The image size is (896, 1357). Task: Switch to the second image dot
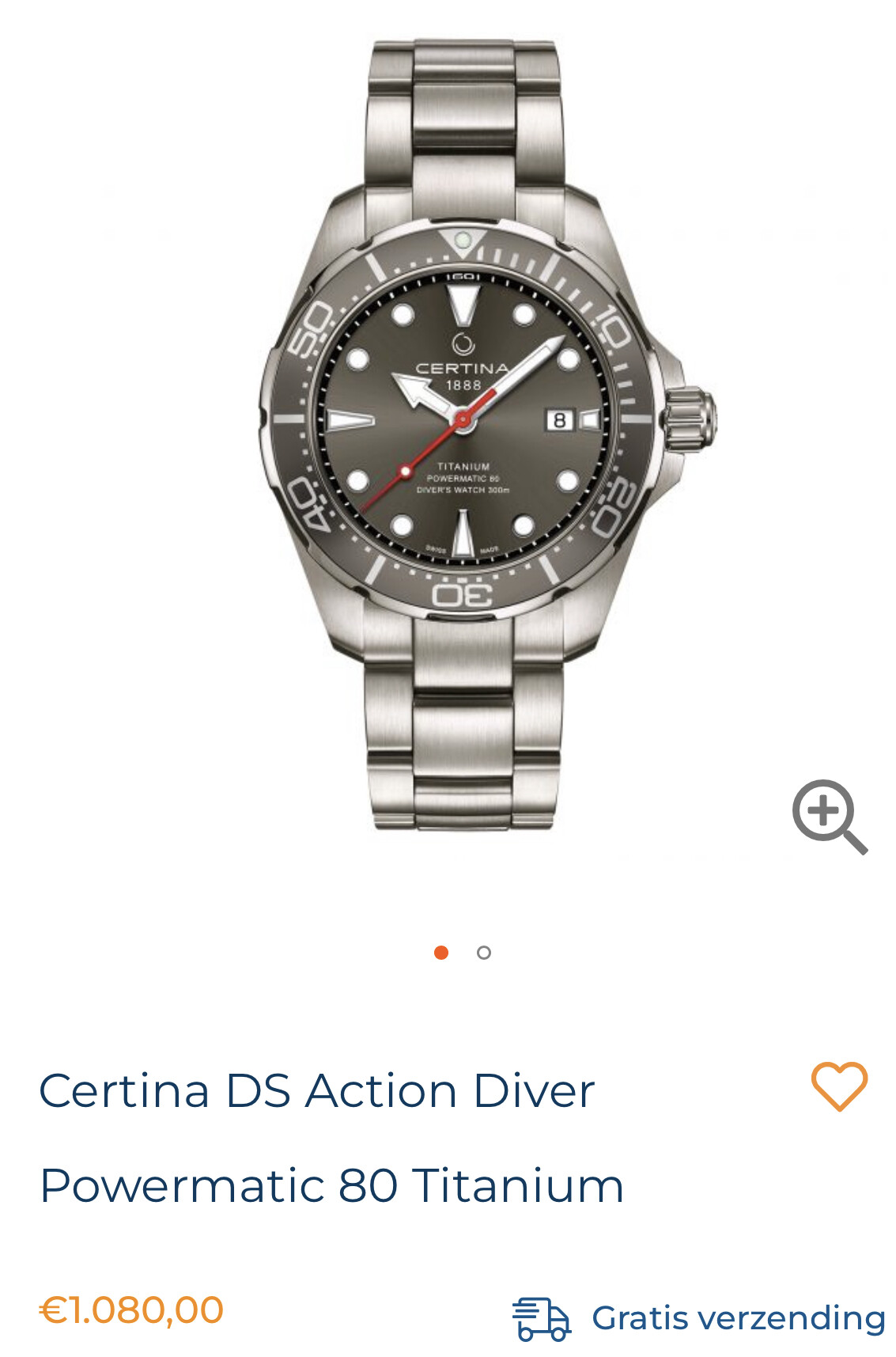point(484,953)
